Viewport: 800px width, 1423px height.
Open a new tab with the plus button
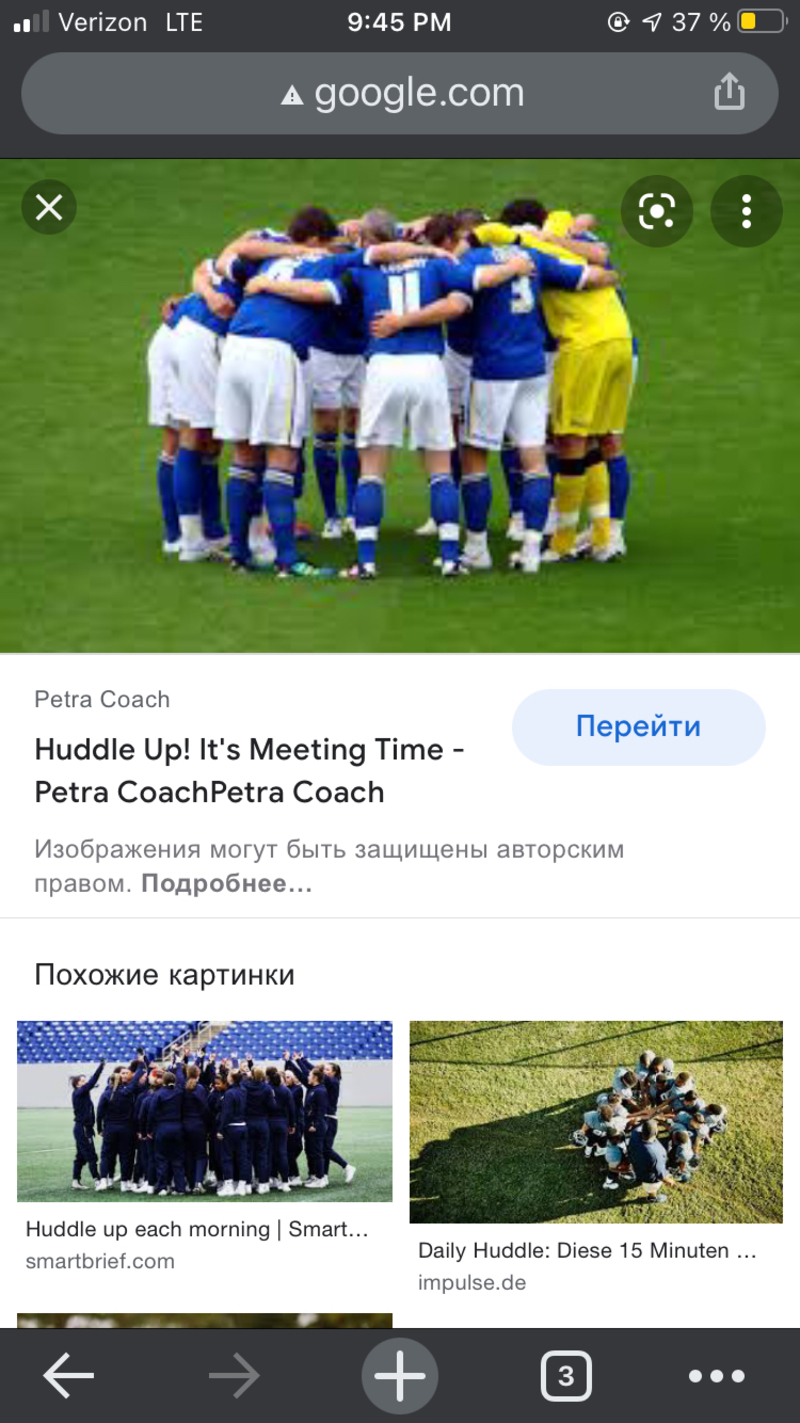coord(399,1375)
